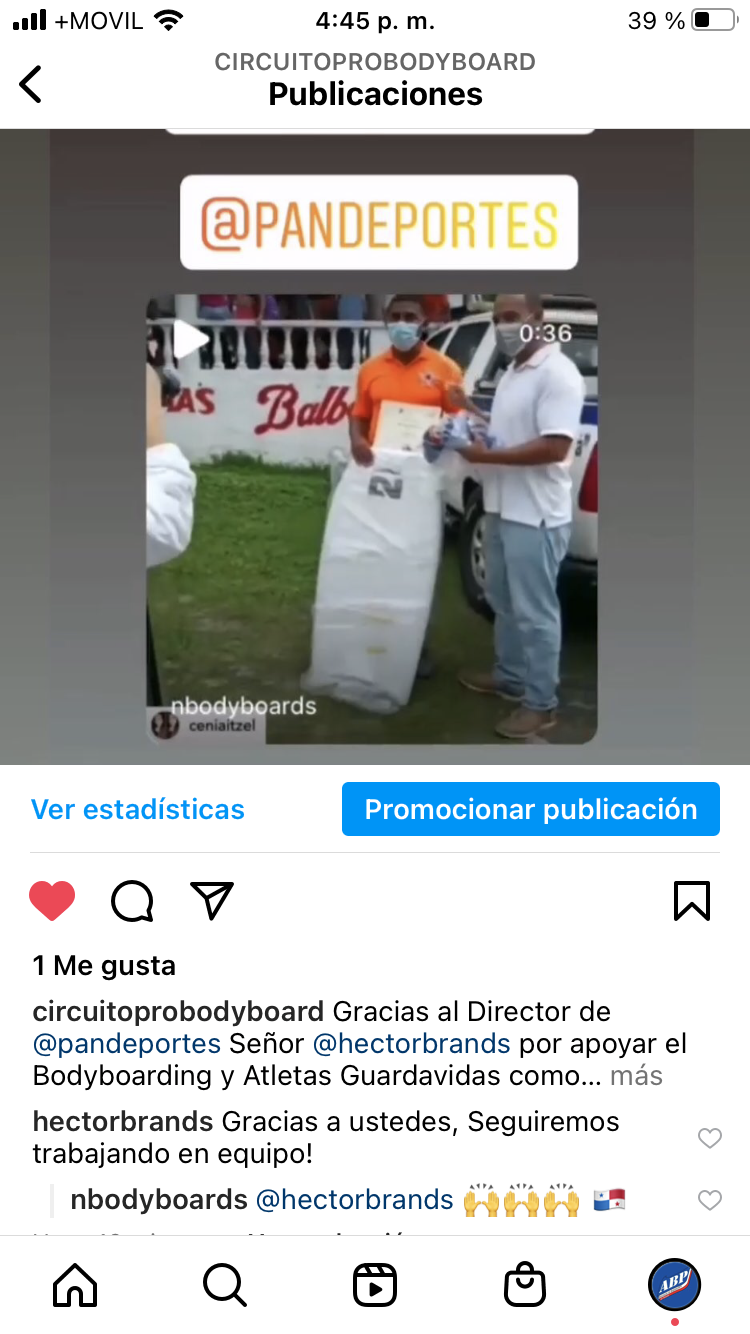Tap Promocionar publicación button
This screenshot has width=750, height=1334.
(x=531, y=809)
